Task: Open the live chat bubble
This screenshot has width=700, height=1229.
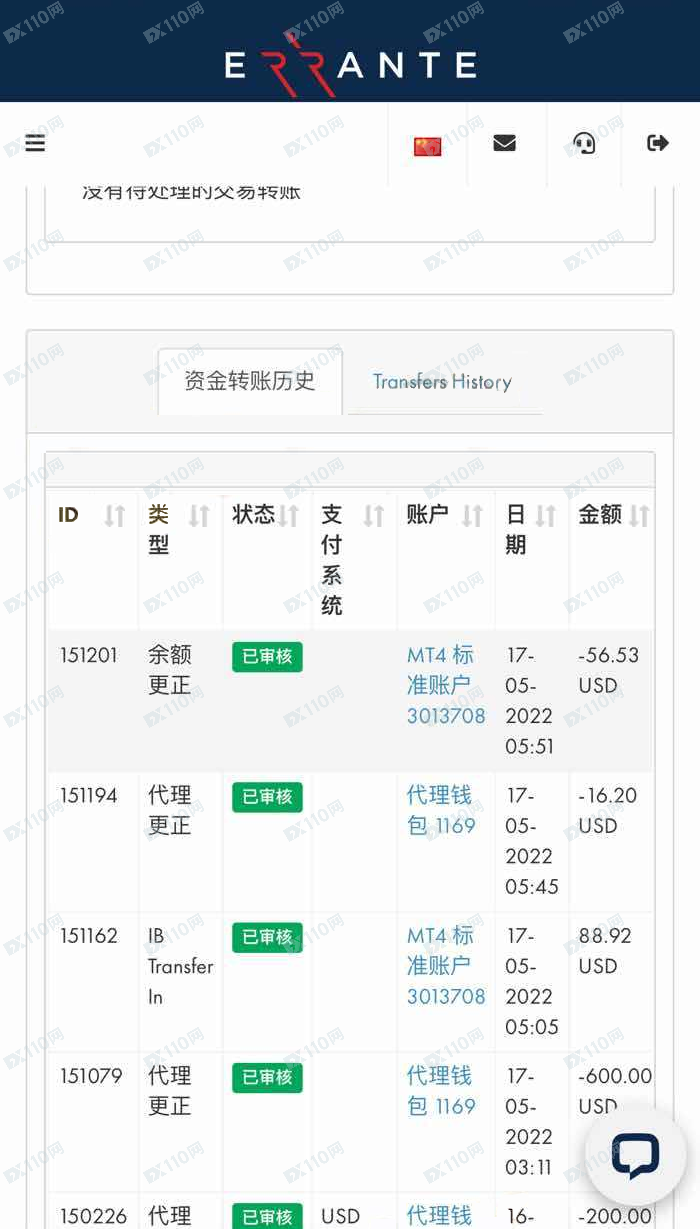Action: (x=636, y=1156)
